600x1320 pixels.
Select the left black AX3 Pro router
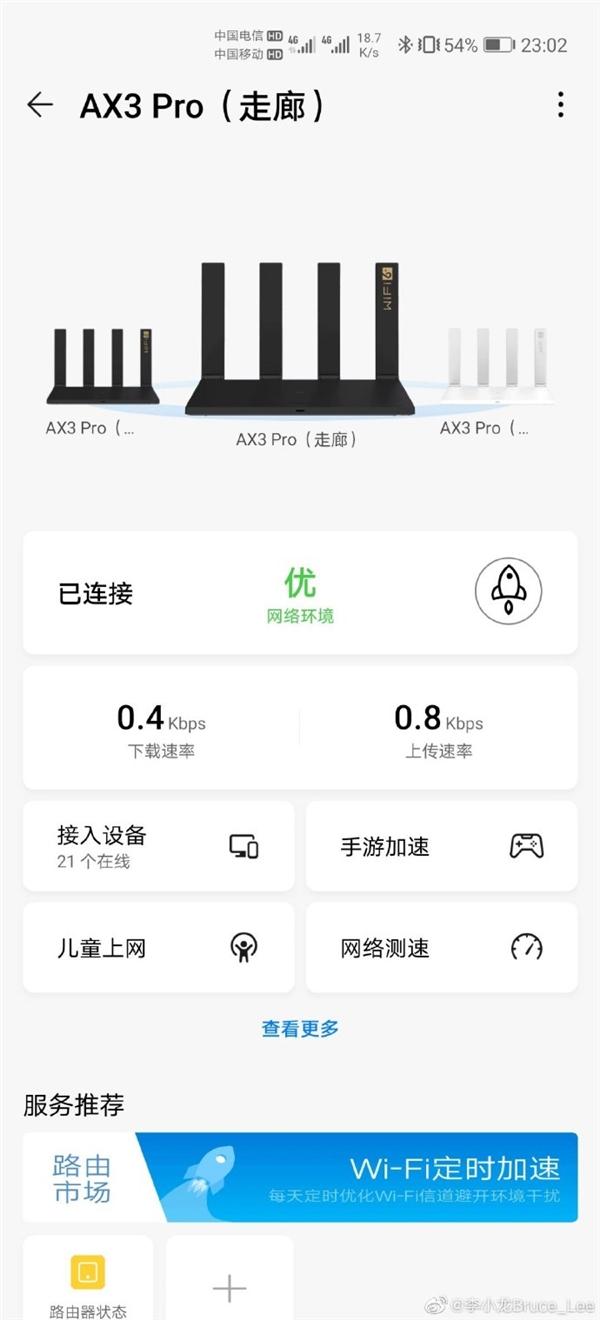(x=102, y=368)
